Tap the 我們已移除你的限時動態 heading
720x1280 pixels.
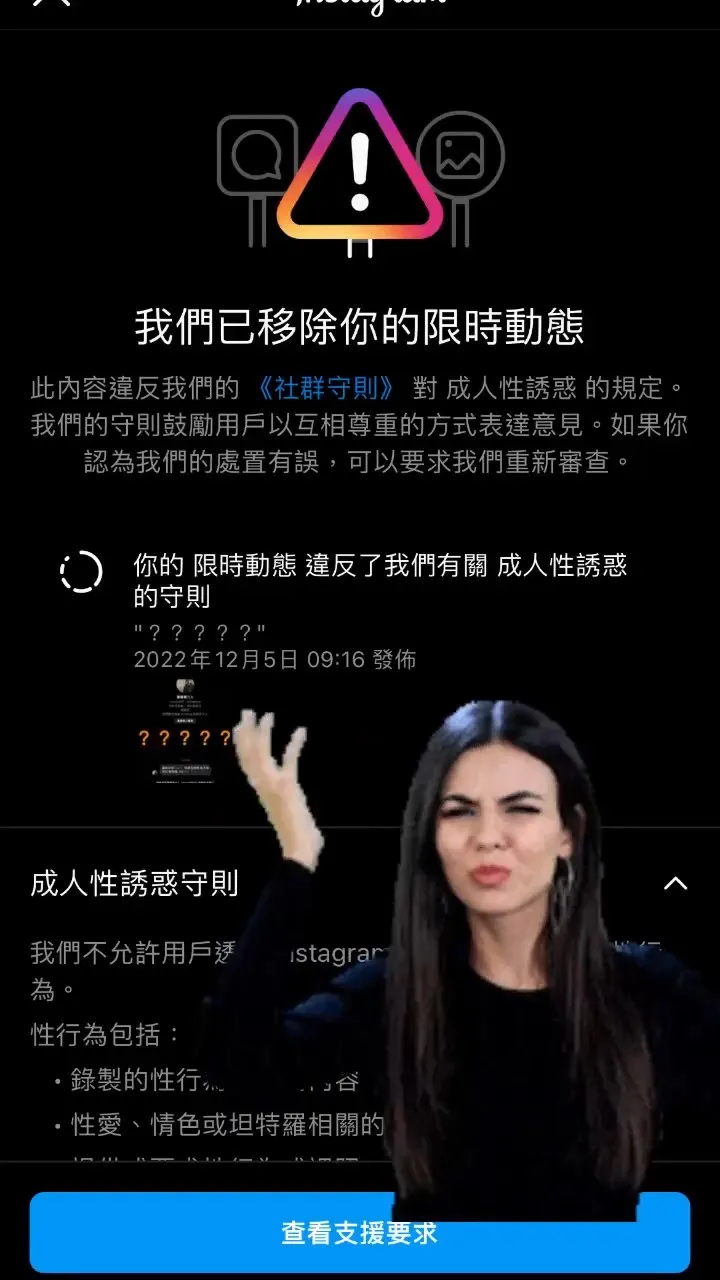[360, 322]
